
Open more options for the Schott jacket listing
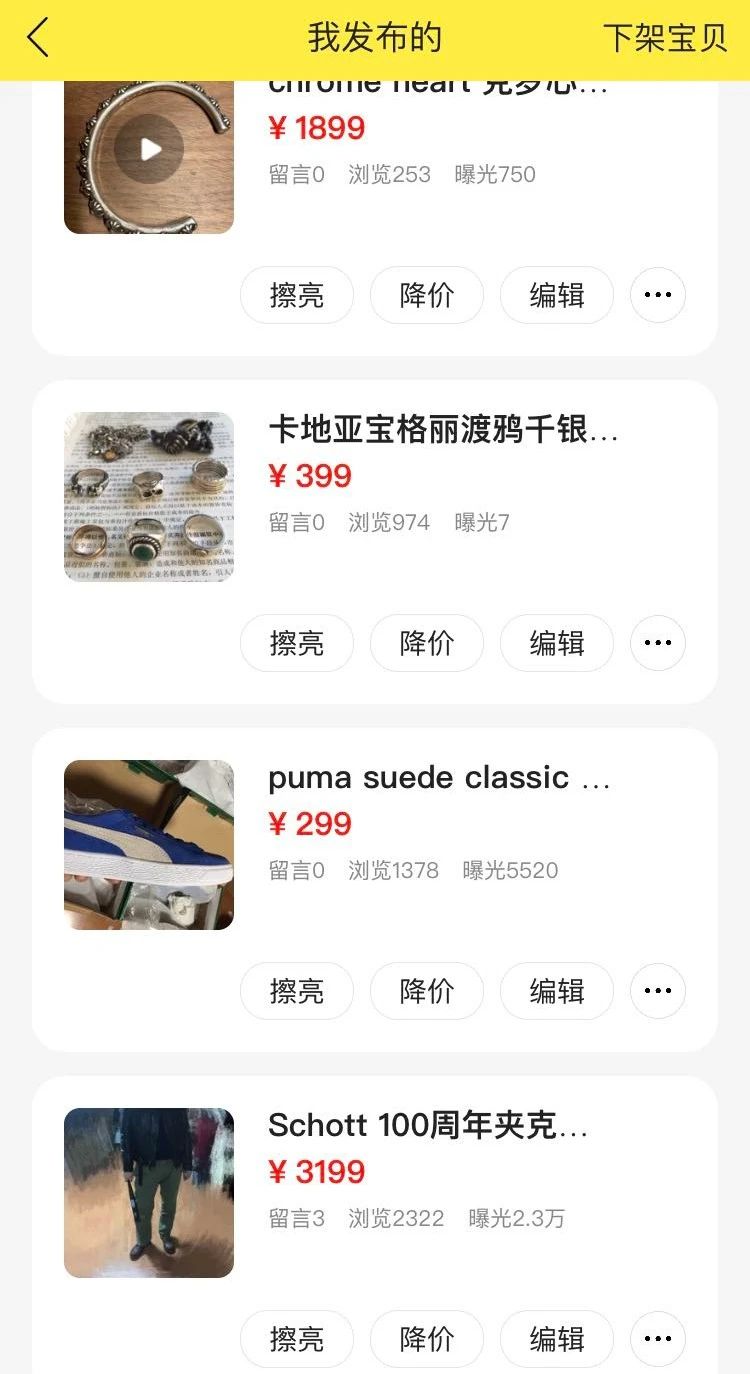pyautogui.click(x=657, y=1338)
